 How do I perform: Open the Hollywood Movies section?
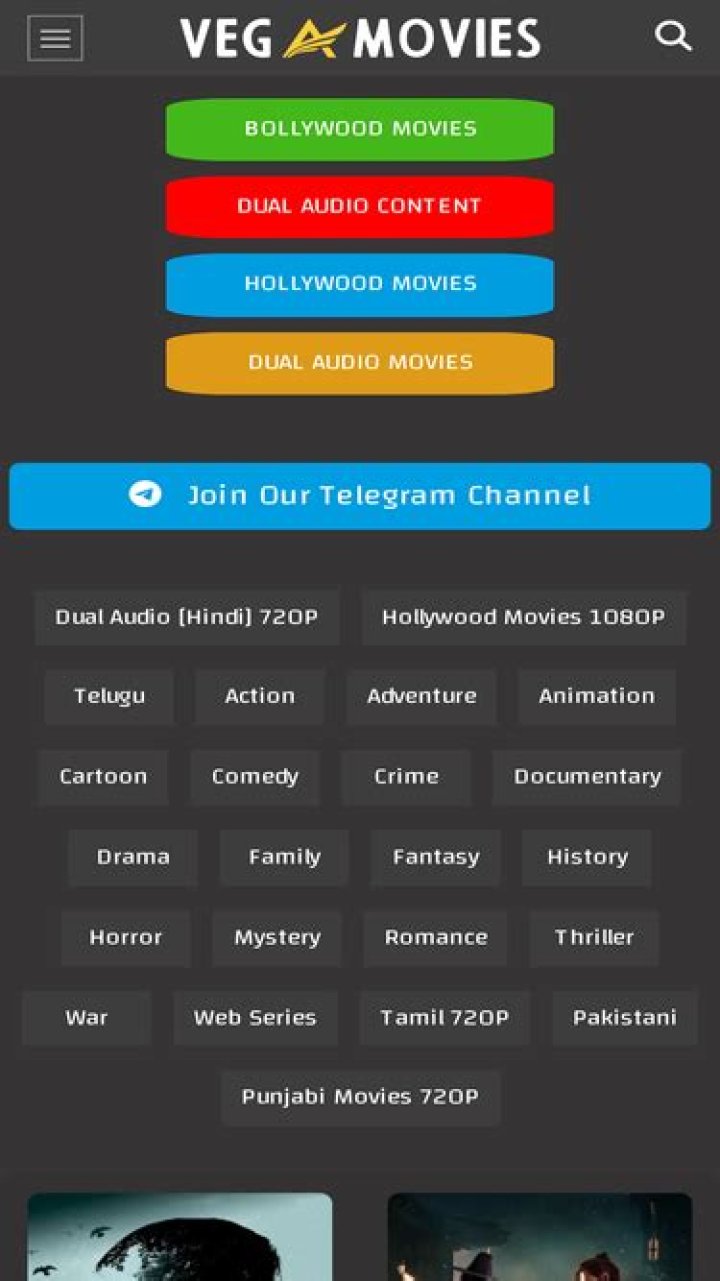359,284
